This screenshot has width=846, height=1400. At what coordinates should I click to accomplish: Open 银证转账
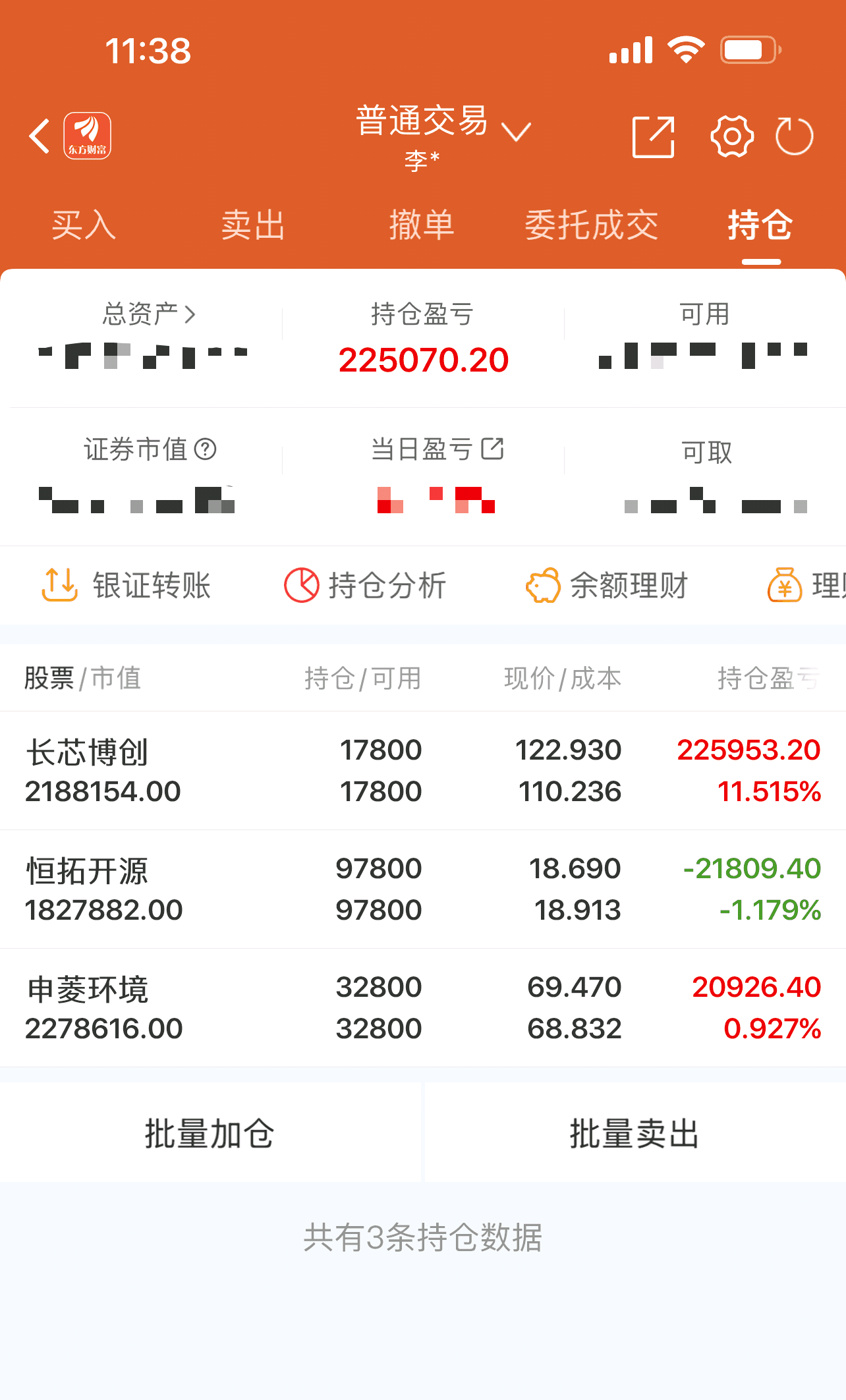click(x=126, y=585)
